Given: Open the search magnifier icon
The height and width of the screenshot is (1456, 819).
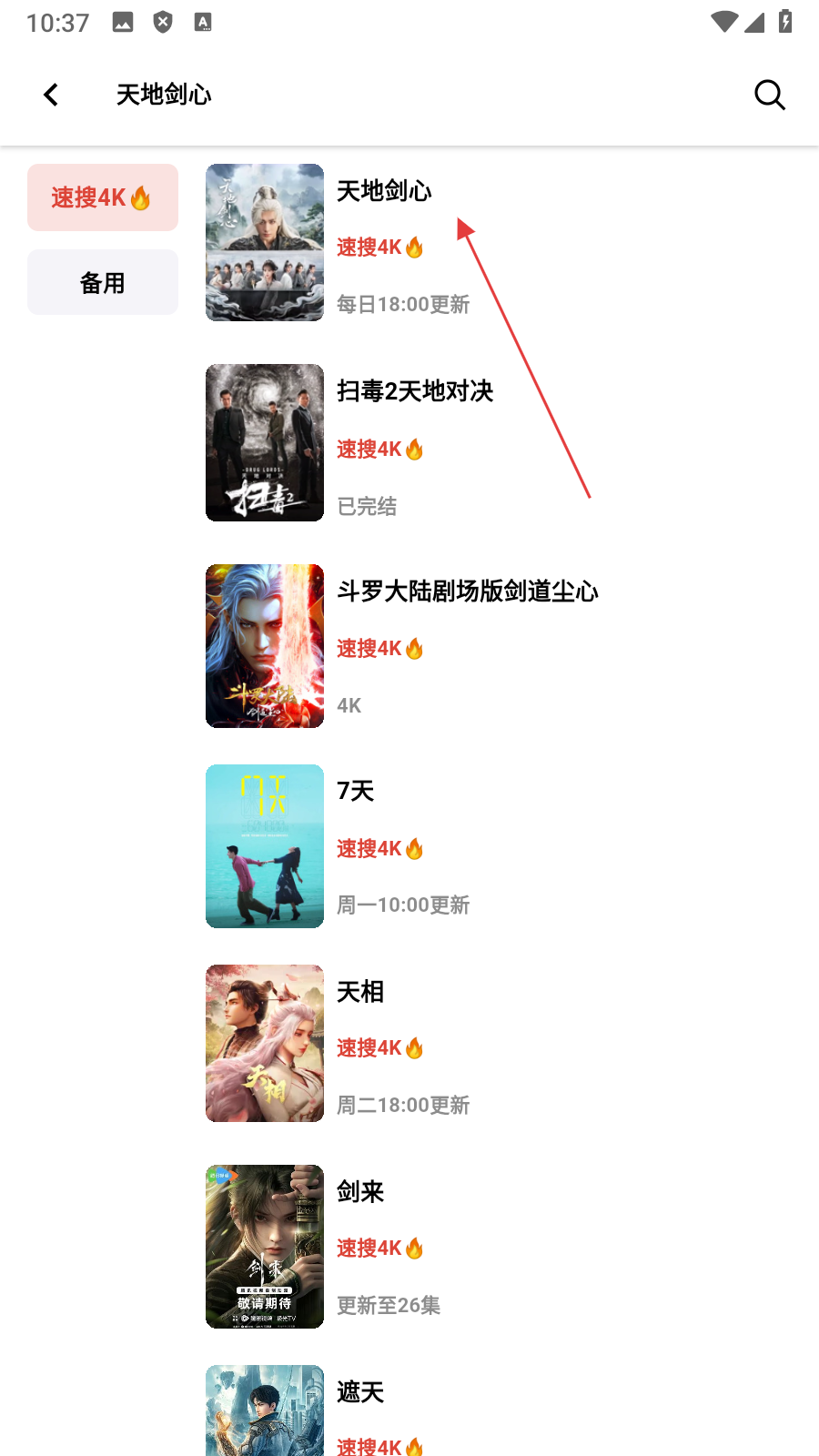Looking at the screenshot, I should tap(769, 95).
